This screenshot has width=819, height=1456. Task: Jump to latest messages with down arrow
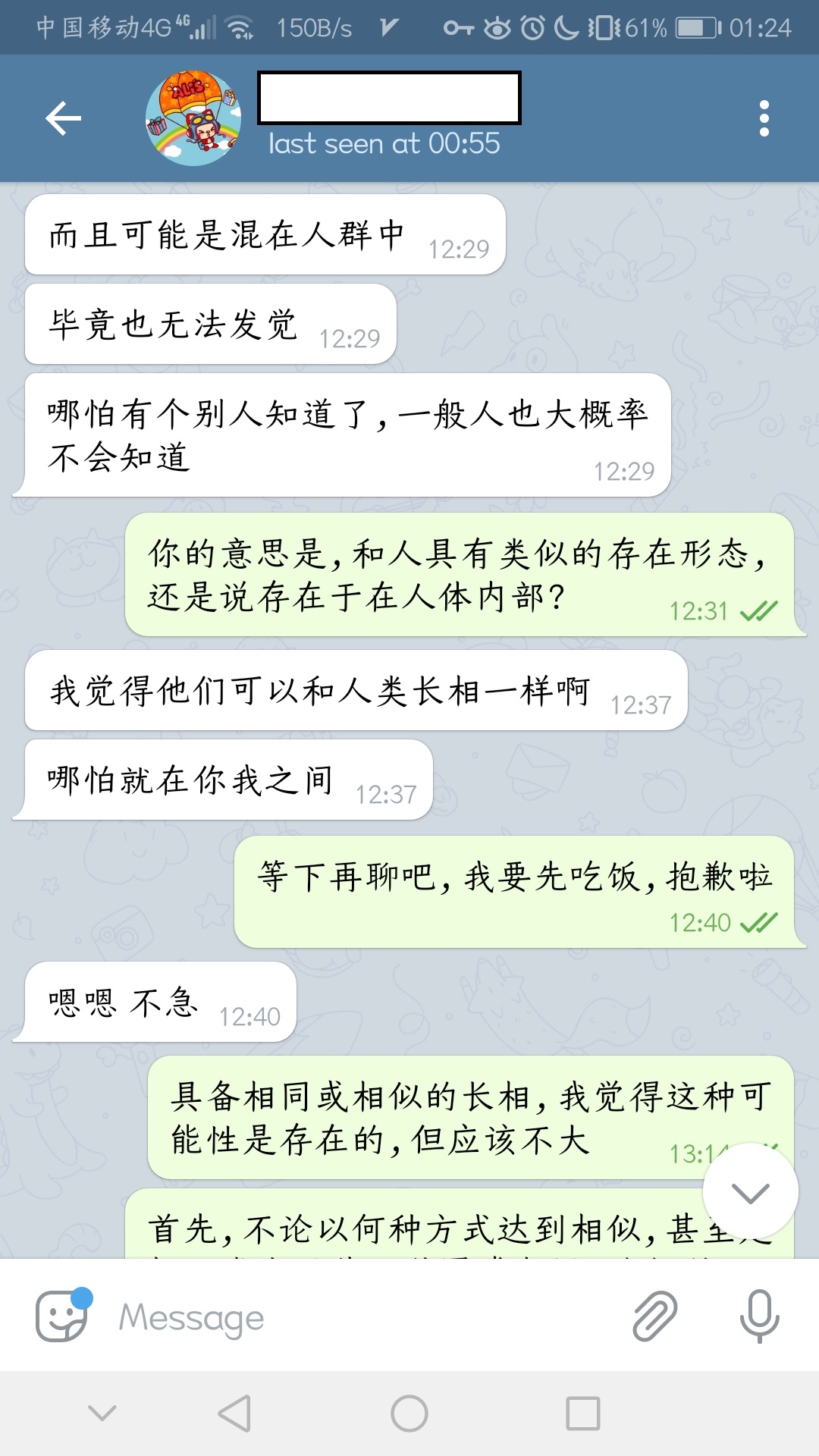[x=750, y=1191]
